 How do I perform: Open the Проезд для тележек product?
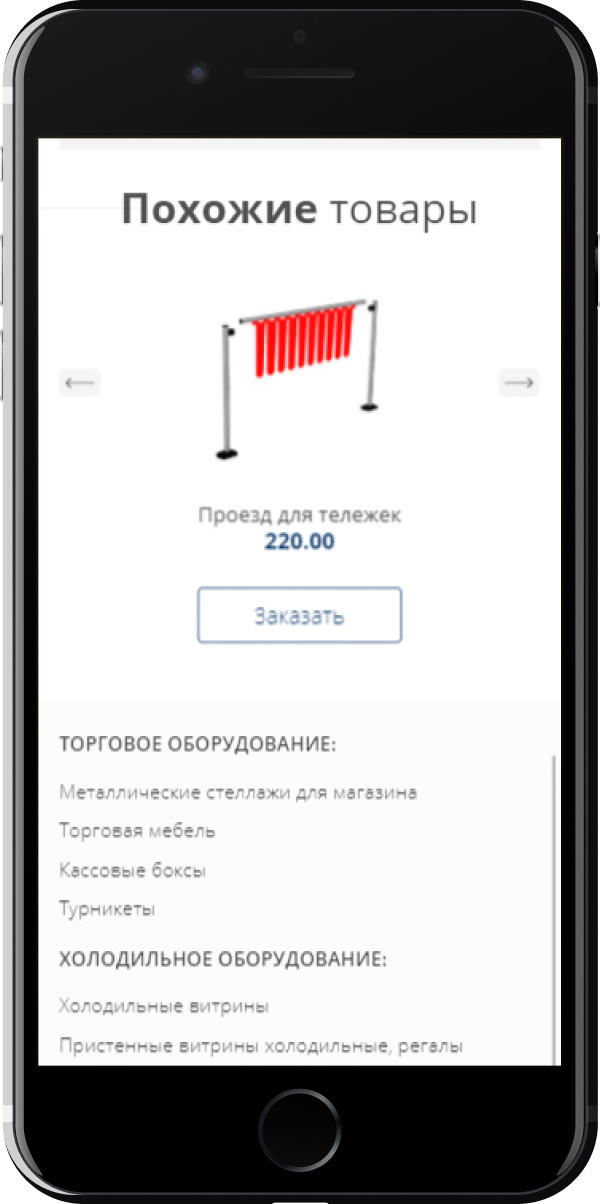[x=299, y=515]
